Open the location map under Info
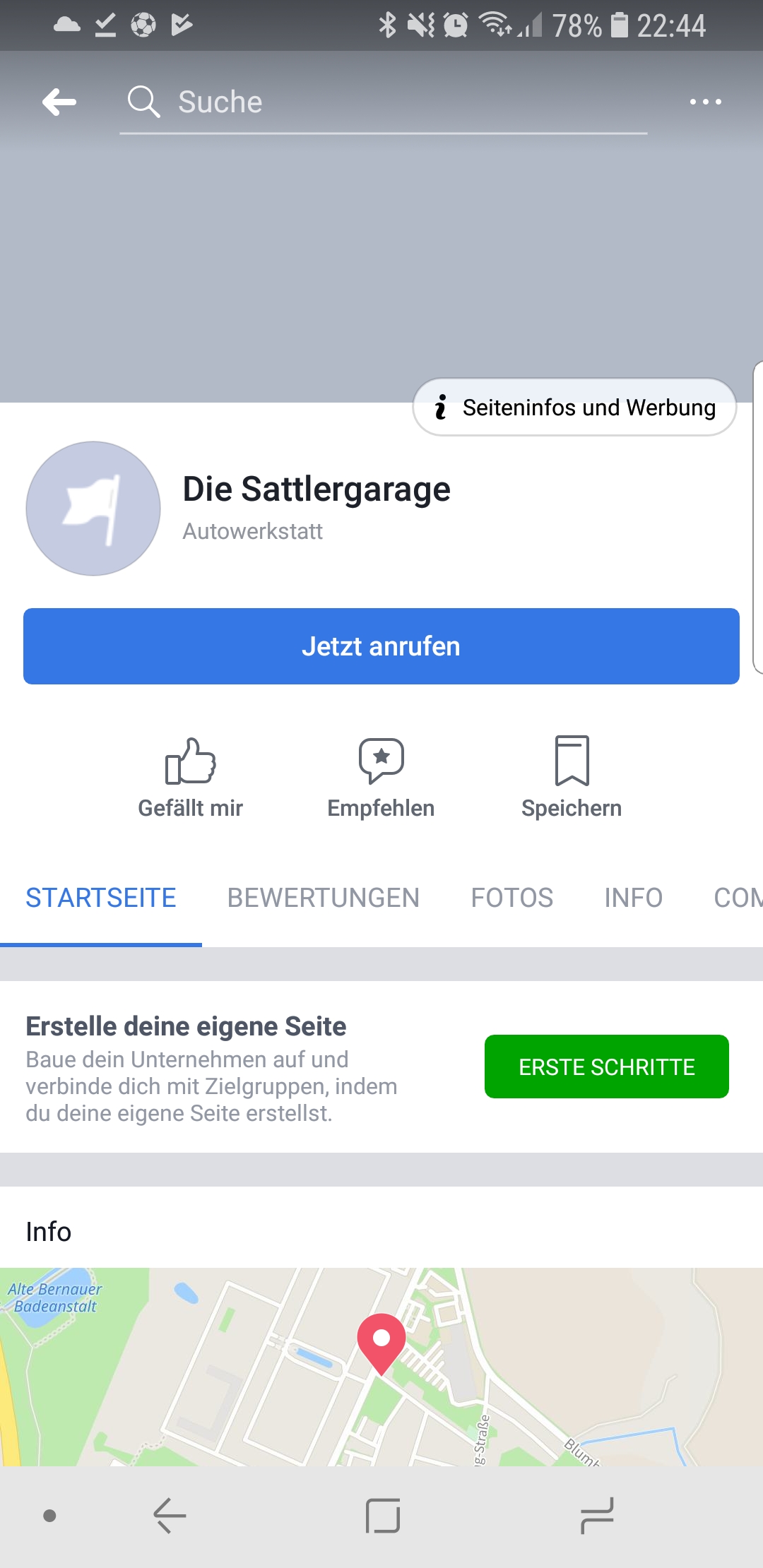 pos(381,1367)
